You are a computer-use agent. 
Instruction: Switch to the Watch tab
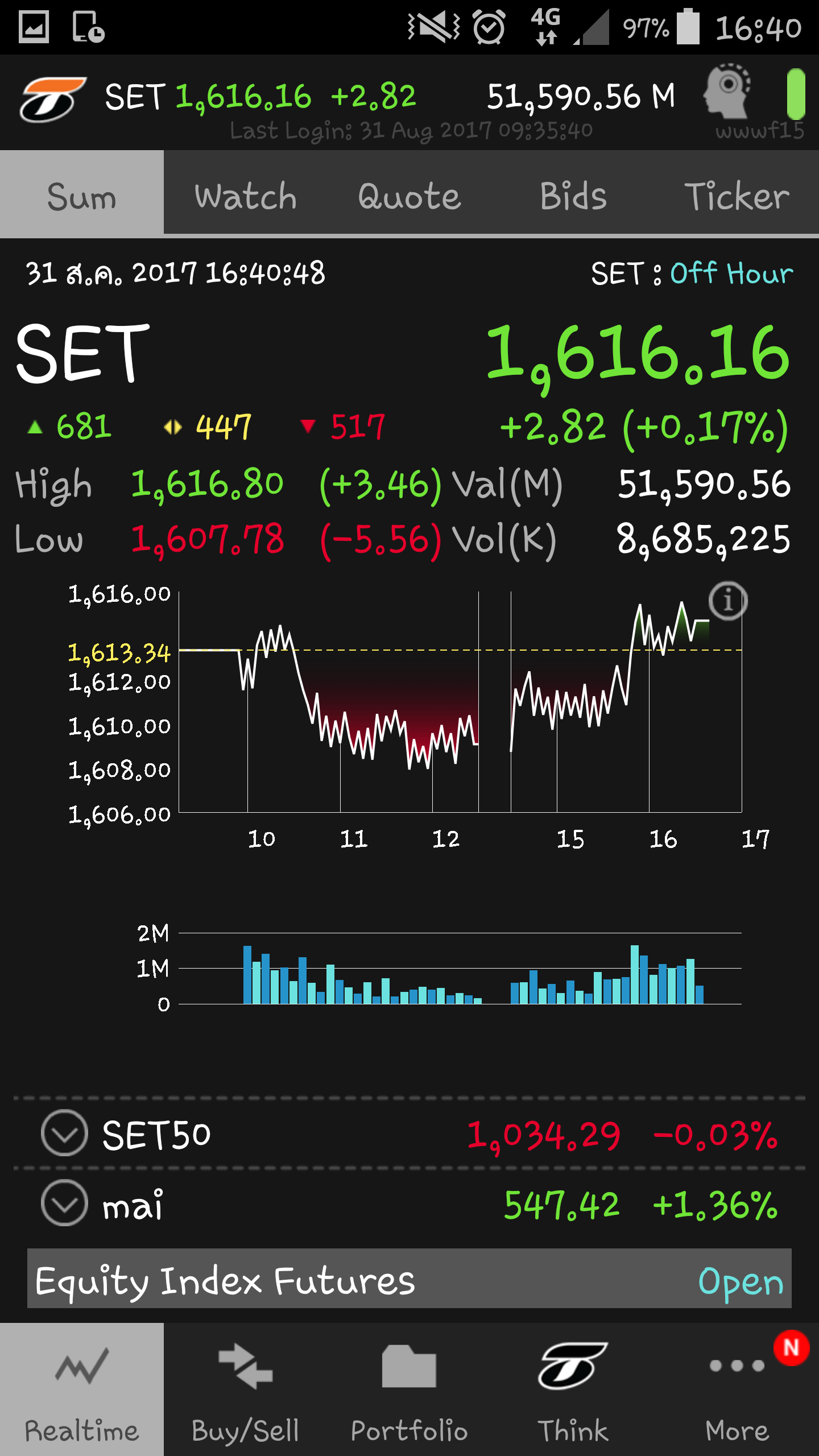(x=245, y=196)
